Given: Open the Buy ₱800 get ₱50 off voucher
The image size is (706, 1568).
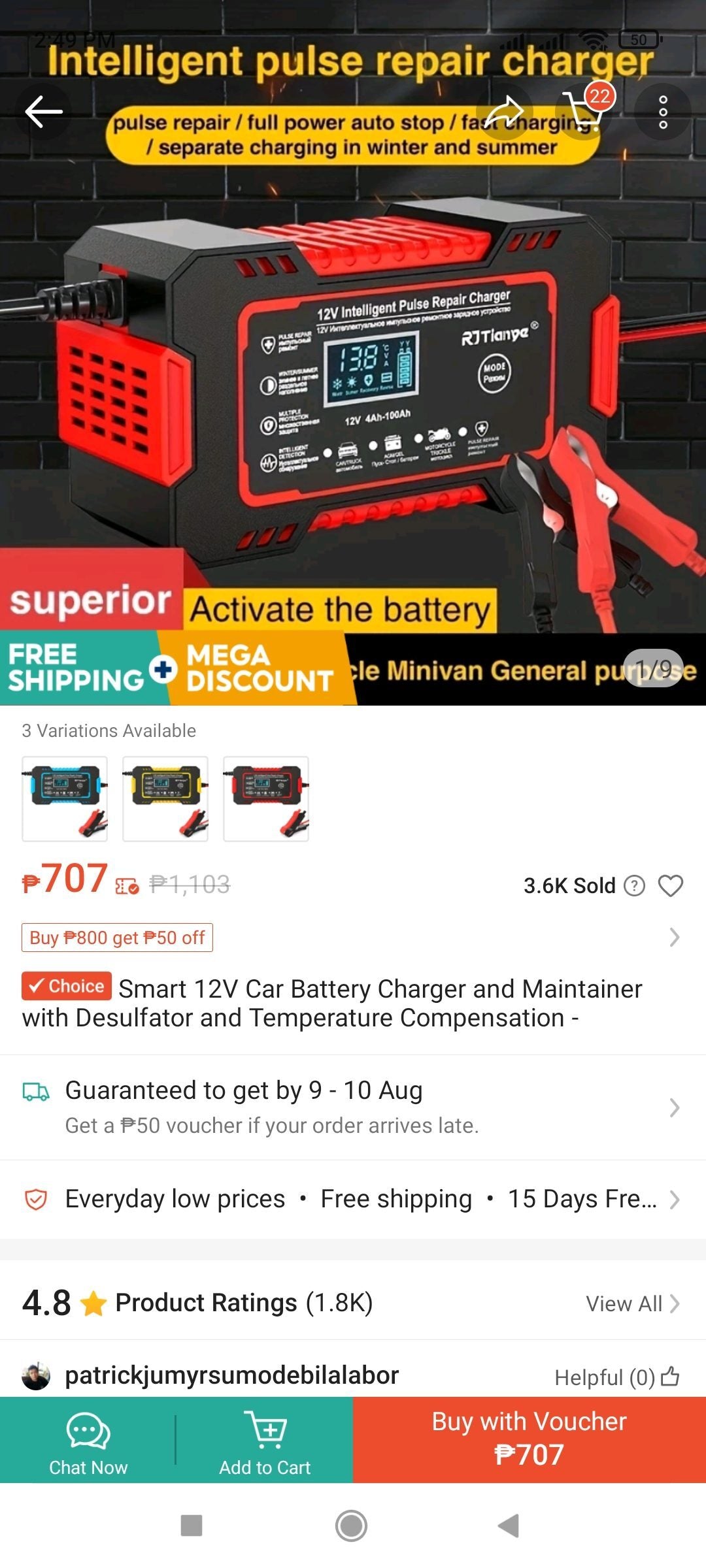Looking at the screenshot, I should tap(118, 938).
